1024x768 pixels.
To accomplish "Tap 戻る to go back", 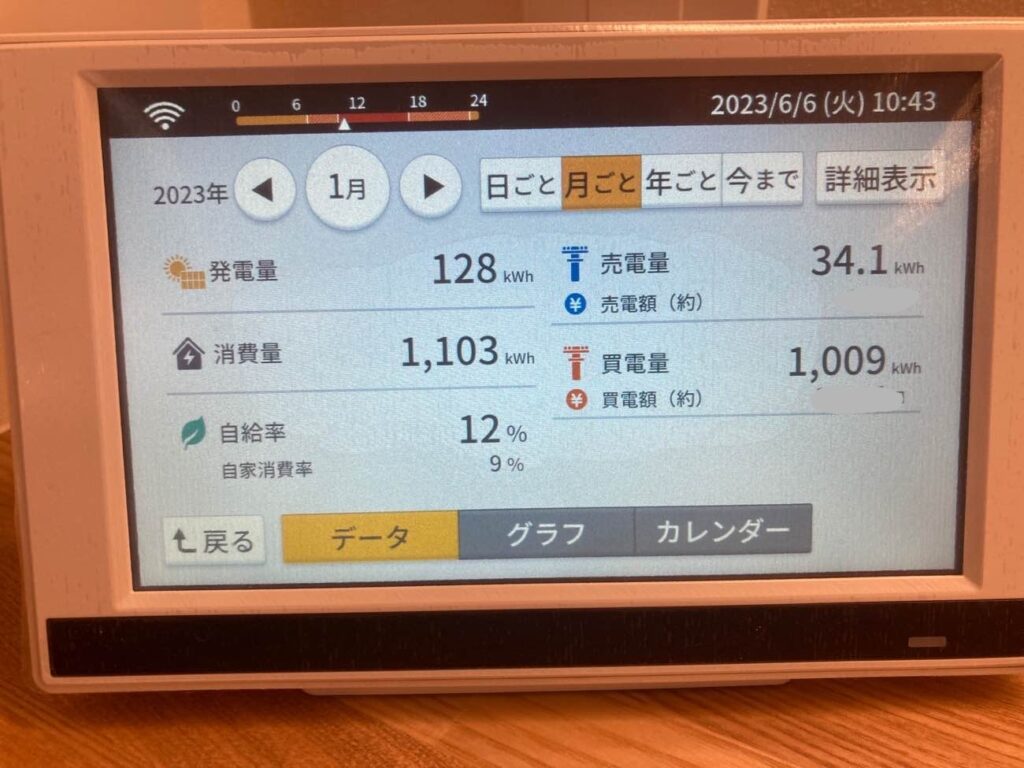I will click(214, 541).
